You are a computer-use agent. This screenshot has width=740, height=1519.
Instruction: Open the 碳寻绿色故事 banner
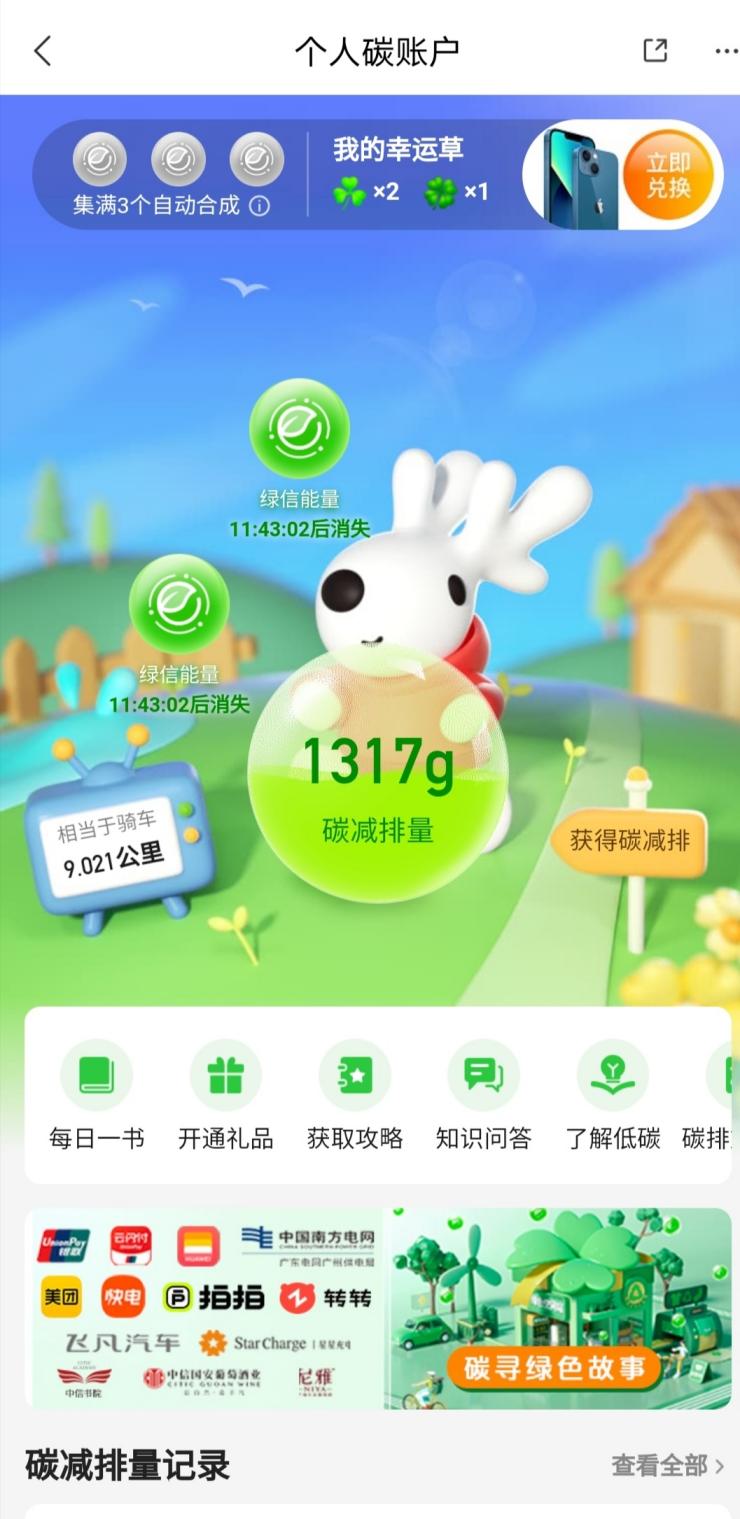[x=560, y=1308]
